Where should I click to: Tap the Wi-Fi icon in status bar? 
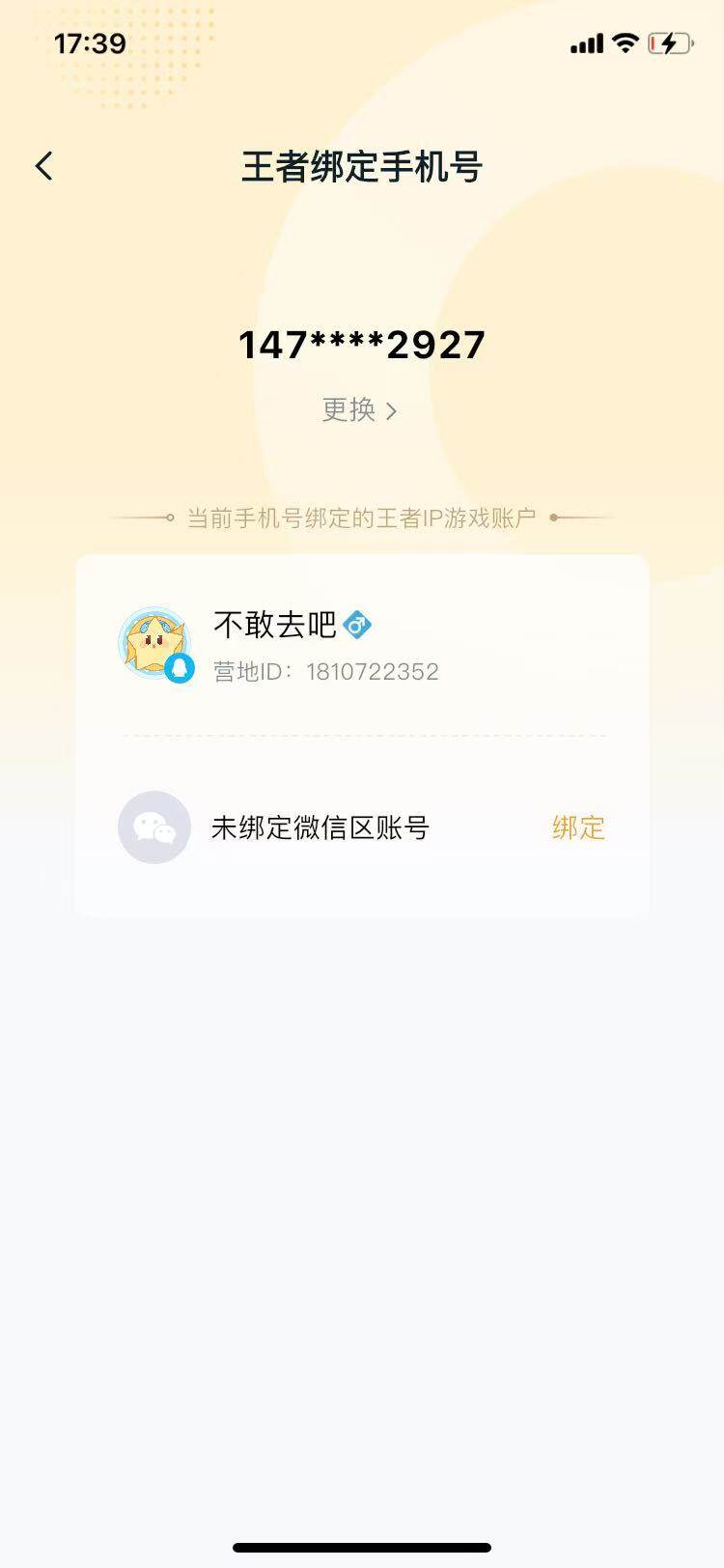(627, 42)
